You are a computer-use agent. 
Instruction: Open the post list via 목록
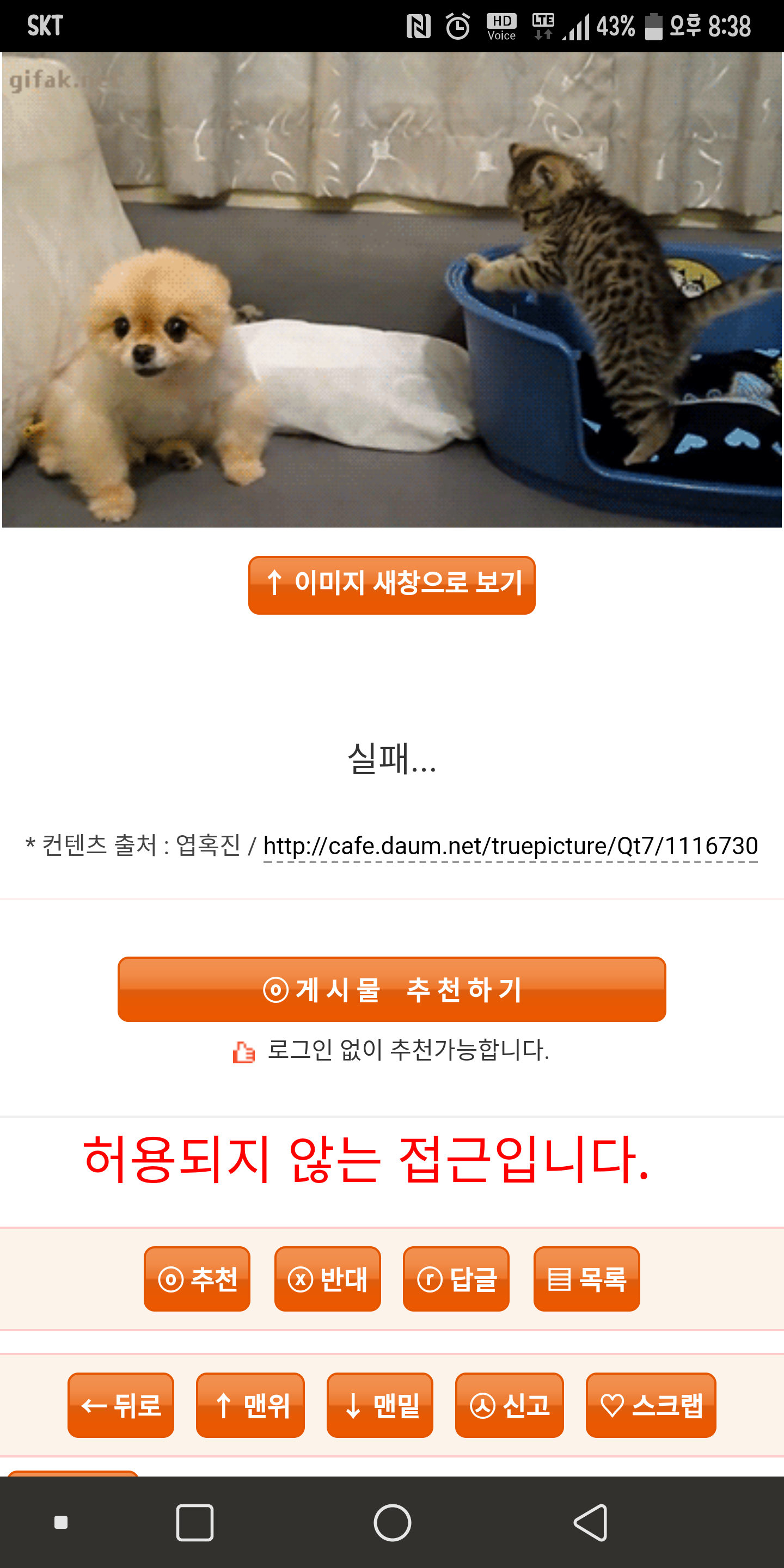(x=586, y=1278)
